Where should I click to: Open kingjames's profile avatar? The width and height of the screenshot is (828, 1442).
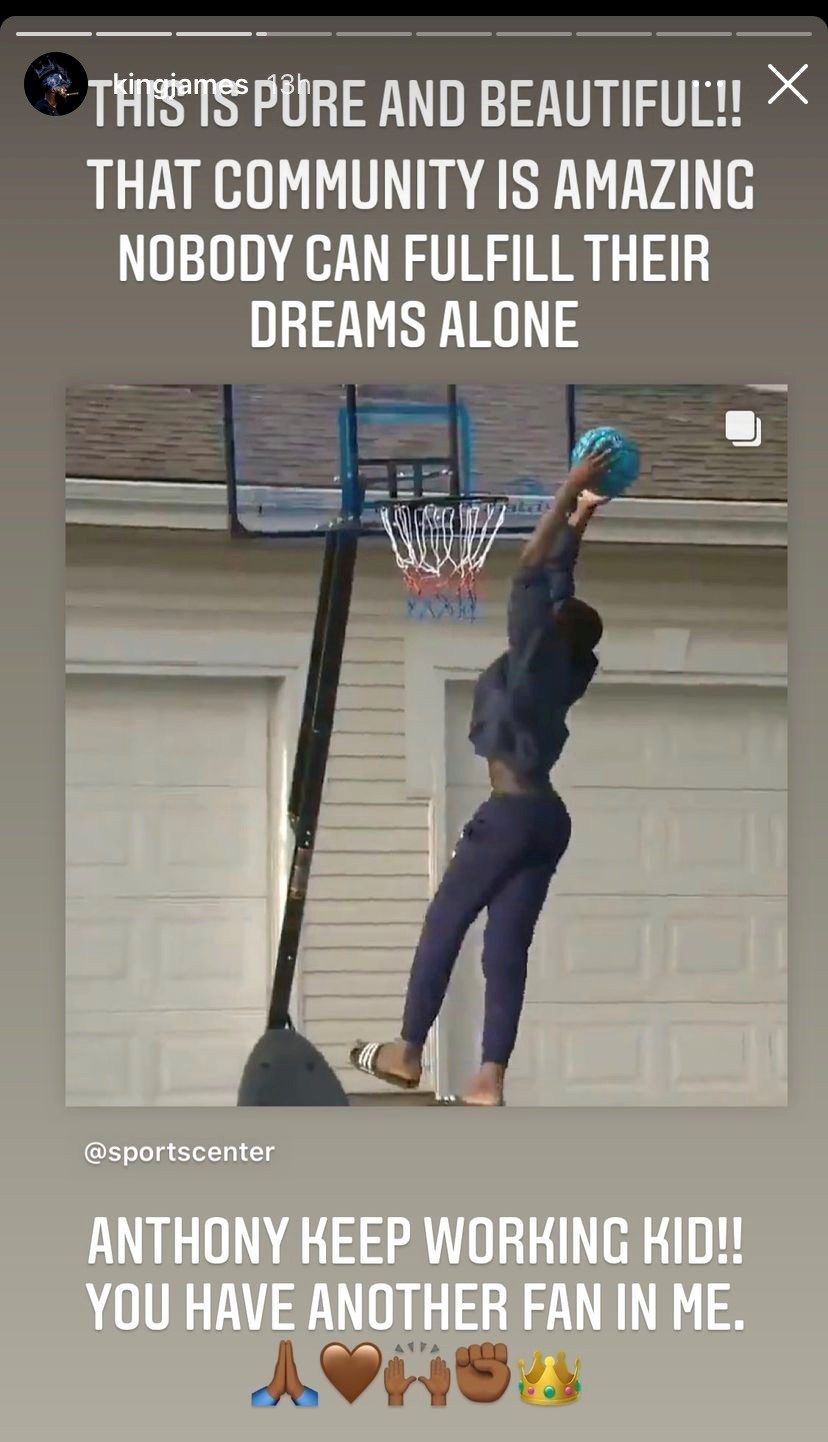[x=55, y=85]
